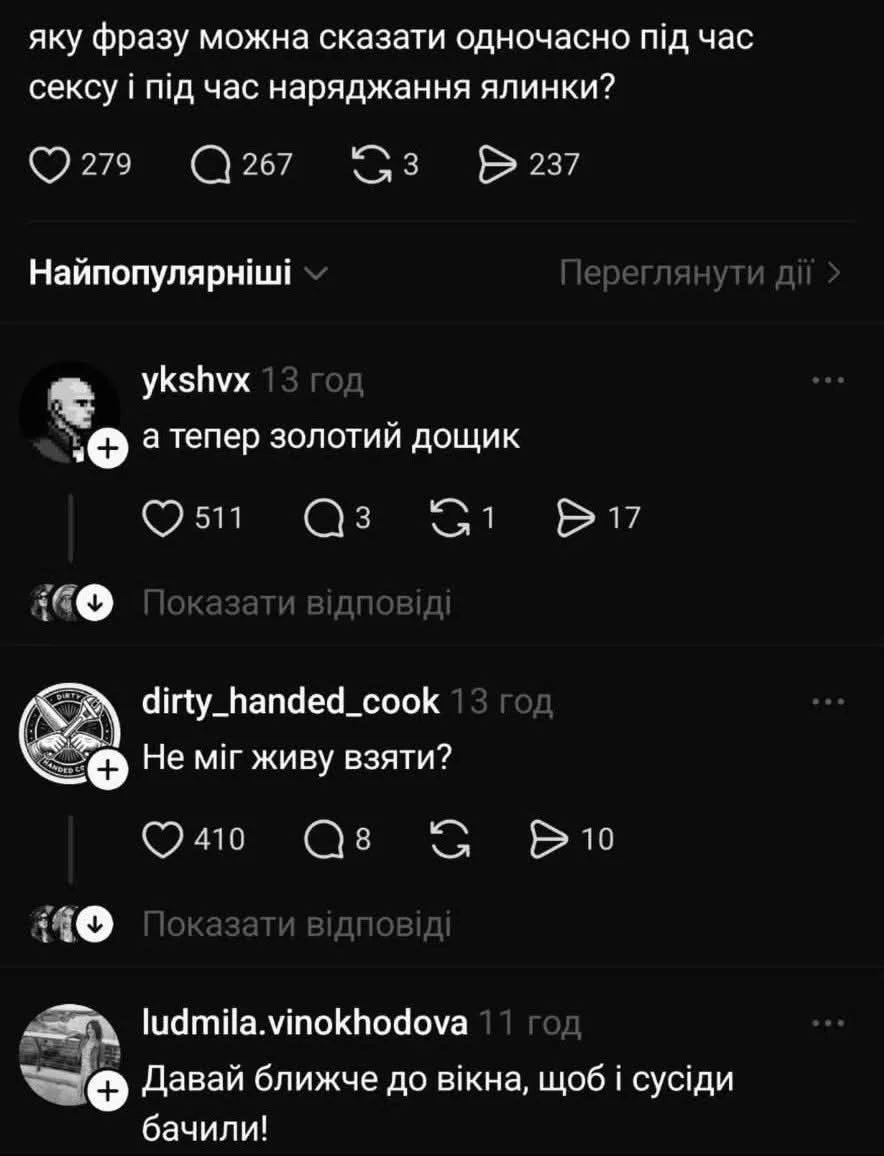Show replies under ykshvx's comment

pos(297,603)
